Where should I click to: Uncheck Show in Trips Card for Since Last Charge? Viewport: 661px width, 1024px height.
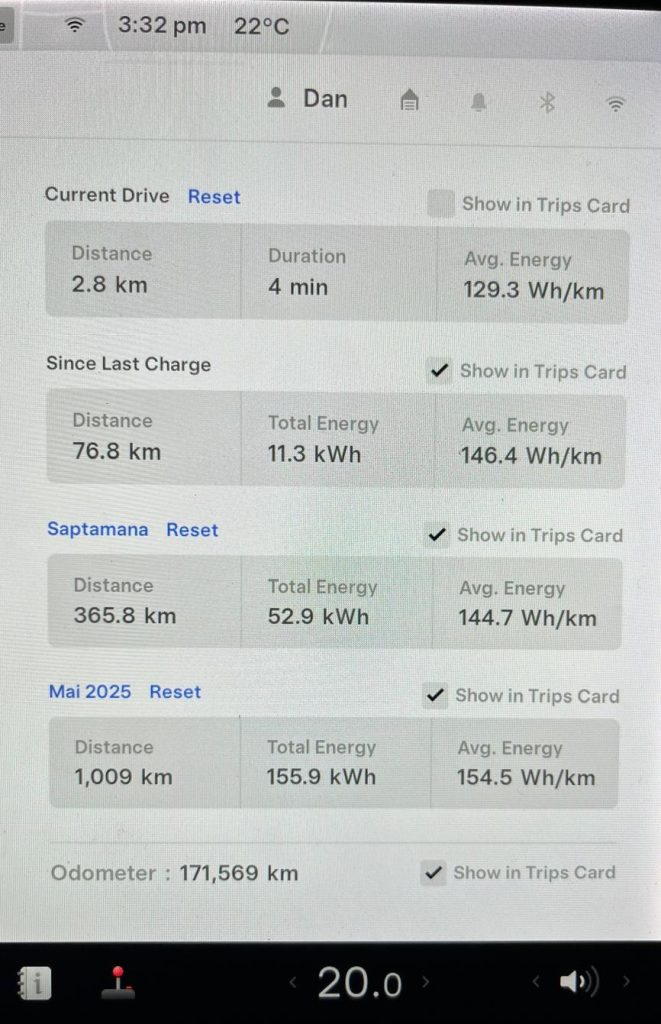pyautogui.click(x=438, y=371)
